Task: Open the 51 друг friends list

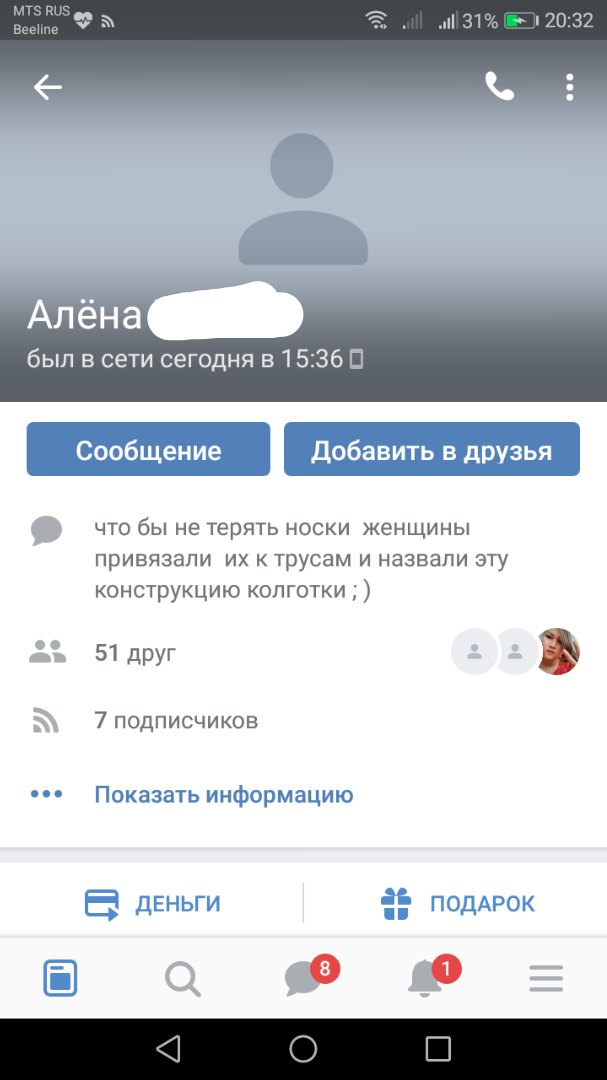Action: (x=303, y=652)
